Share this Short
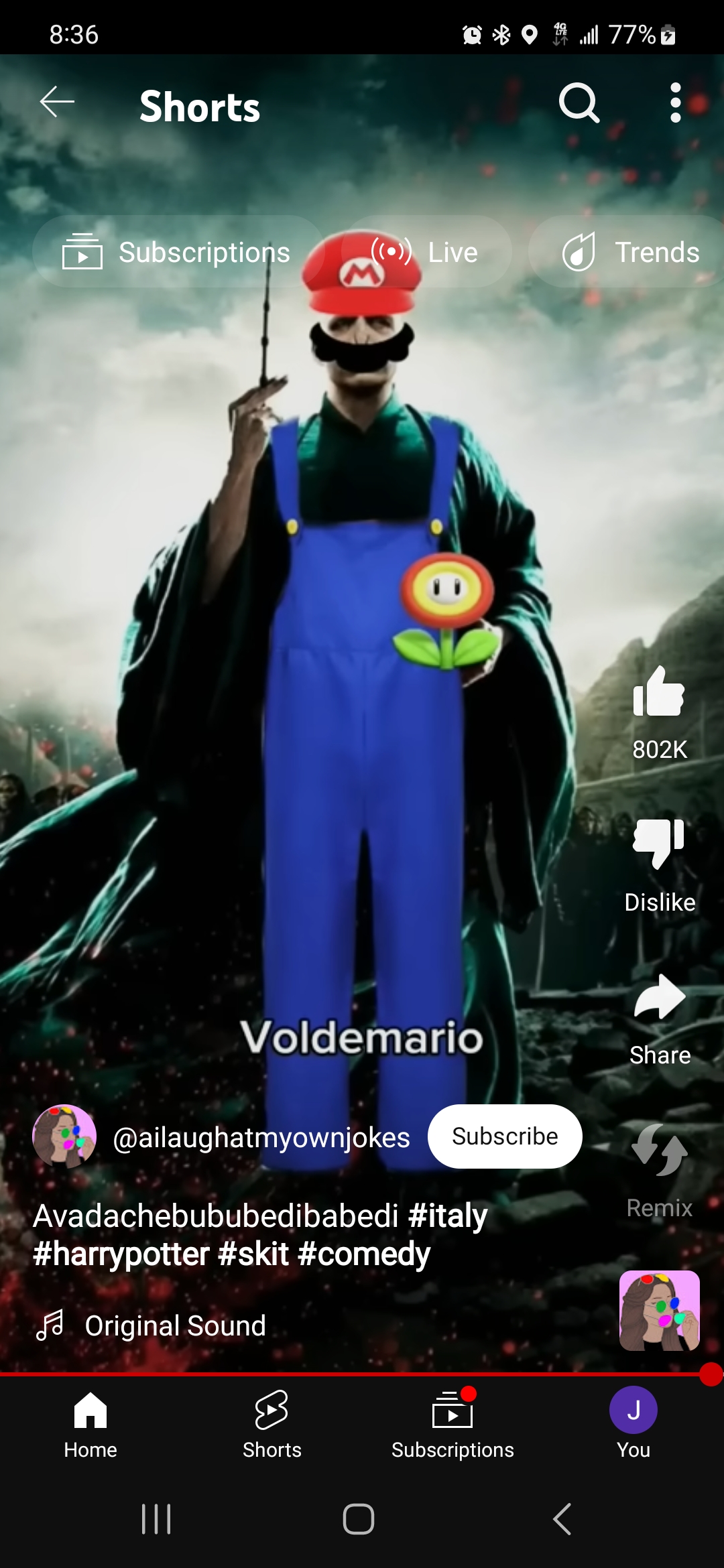Screen dimensions: 724x1568 tap(659, 998)
